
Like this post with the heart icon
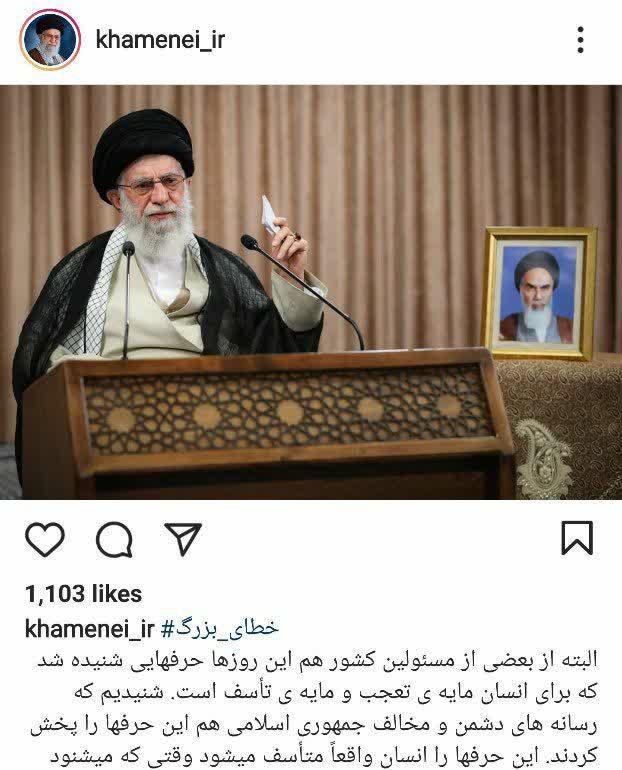pyautogui.click(x=44, y=539)
